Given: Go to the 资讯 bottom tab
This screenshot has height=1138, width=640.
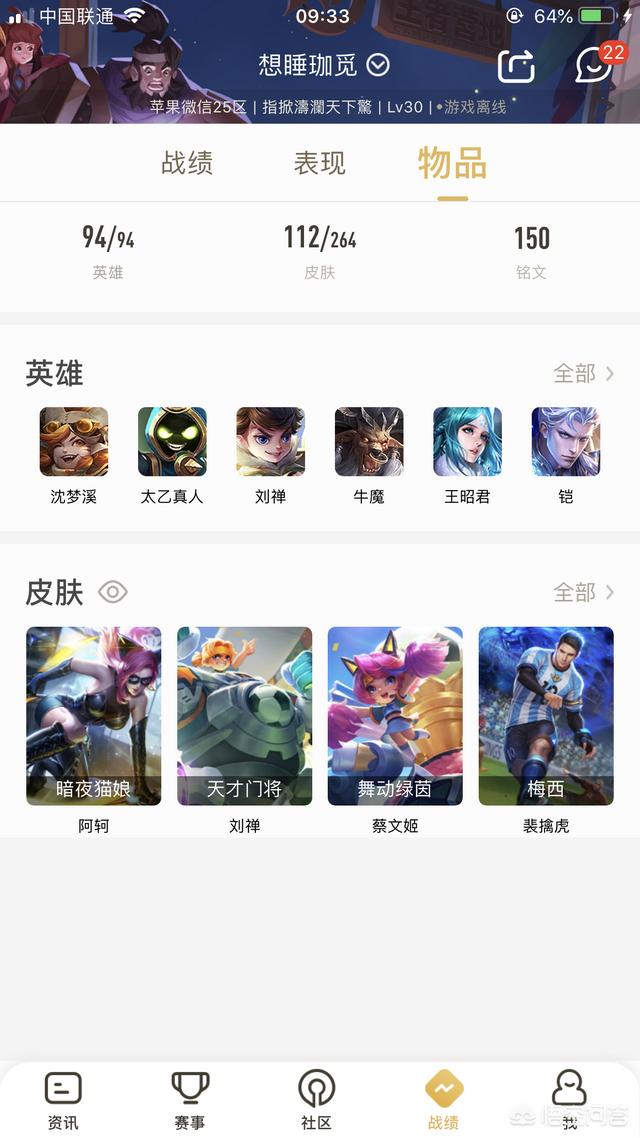Looking at the screenshot, I should pos(63,1100).
